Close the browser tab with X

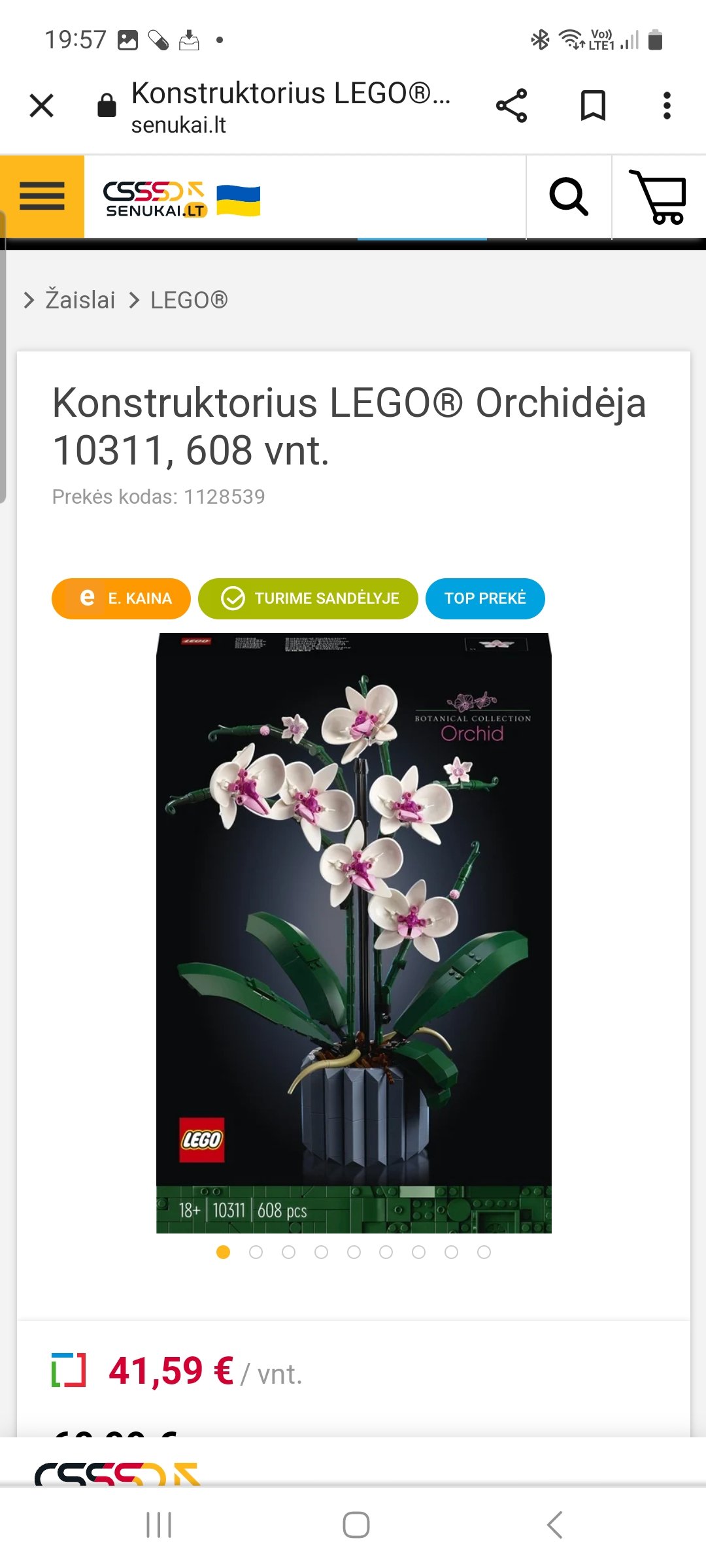[x=42, y=105]
